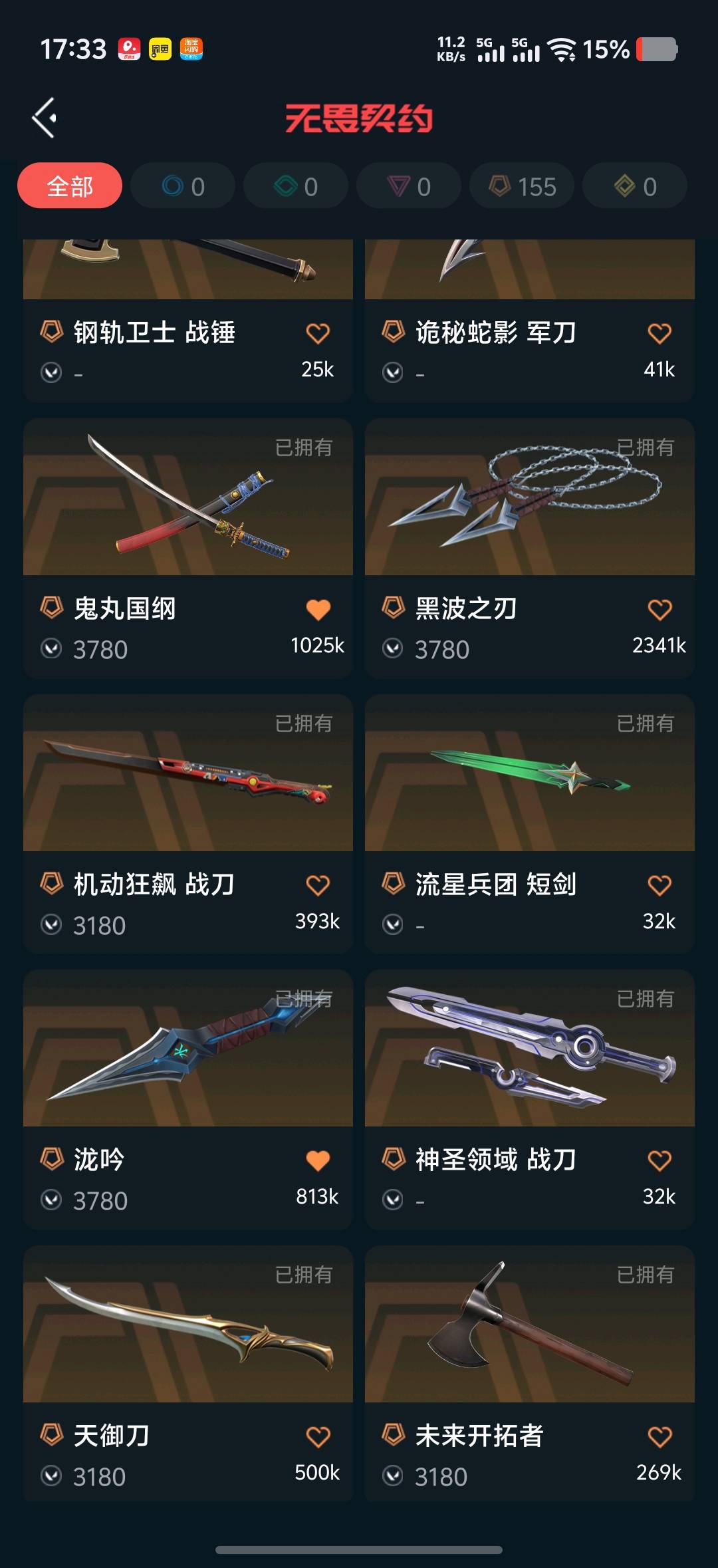Like the 钢轨卫士 战锤 skin
Image resolution: width=718 pixels, height=1568 pixels.
tap(318, 333)
